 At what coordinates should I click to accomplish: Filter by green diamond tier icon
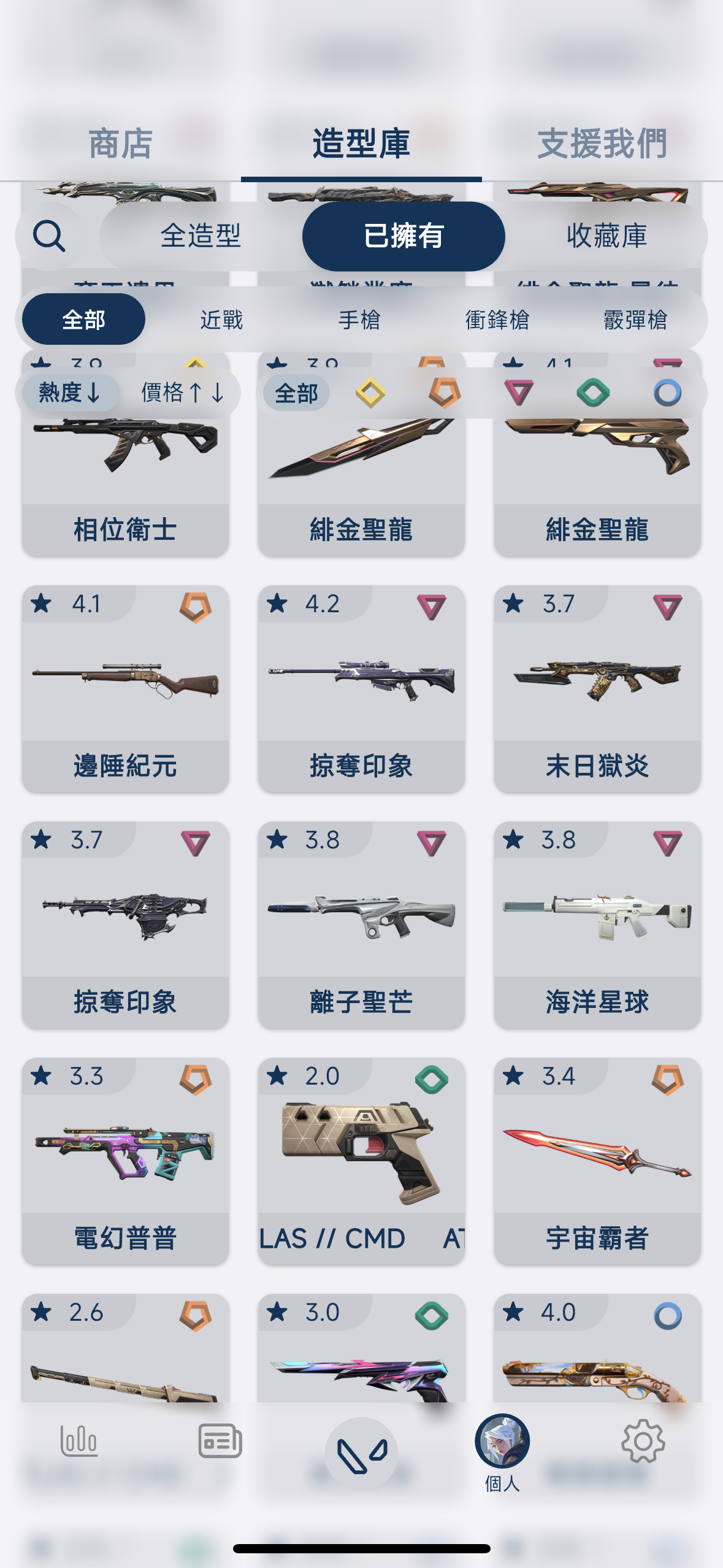[x=593, y=393]
